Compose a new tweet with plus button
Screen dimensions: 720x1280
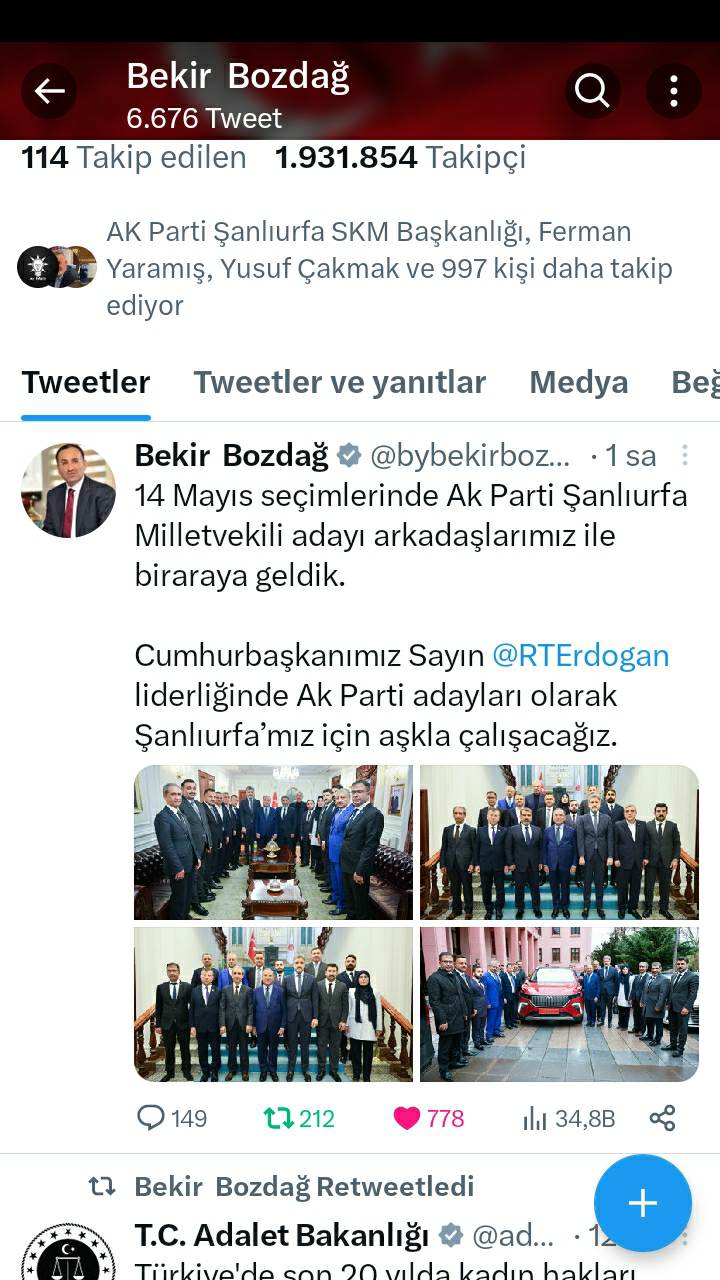(642, 1203)
